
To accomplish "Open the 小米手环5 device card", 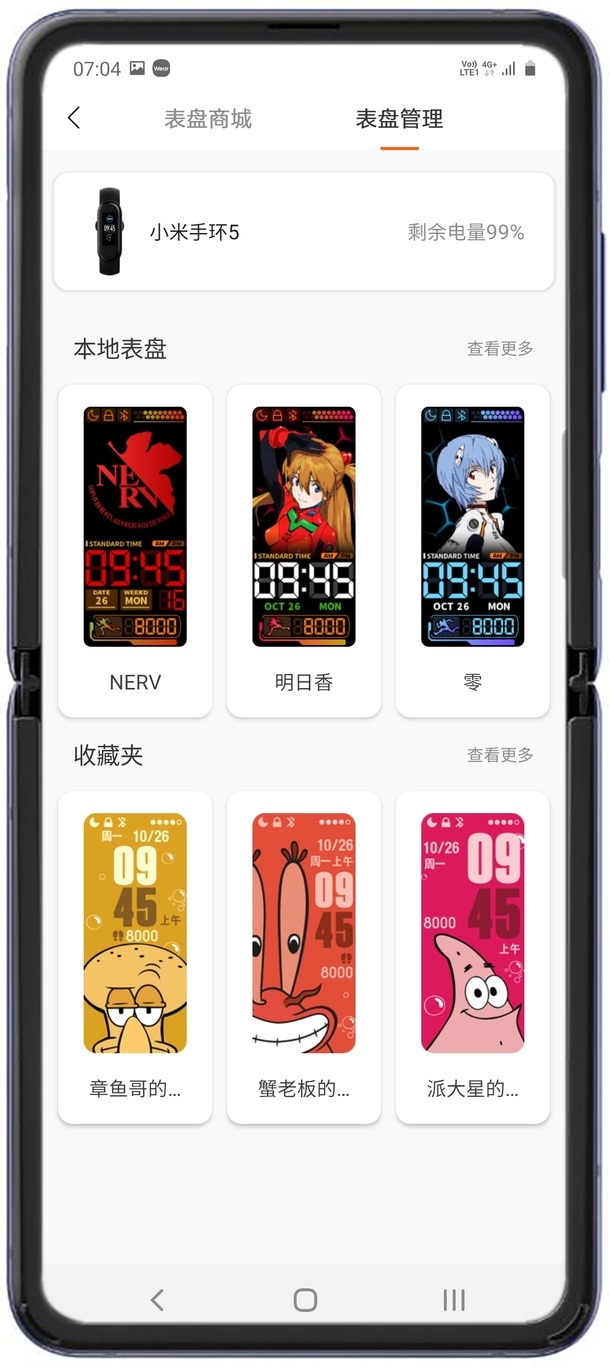I will (x=304, y=232).
